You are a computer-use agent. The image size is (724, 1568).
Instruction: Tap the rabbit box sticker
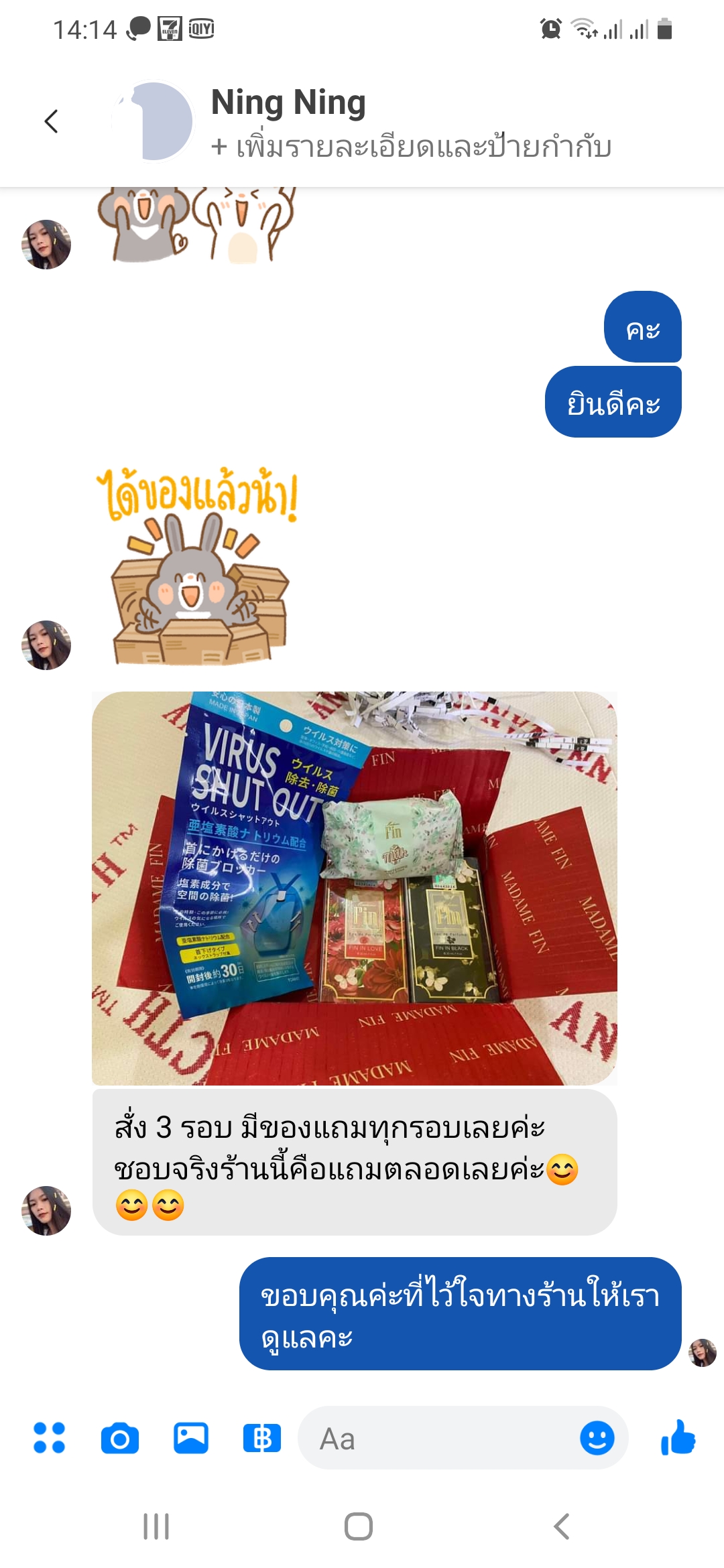click(198, 566)
